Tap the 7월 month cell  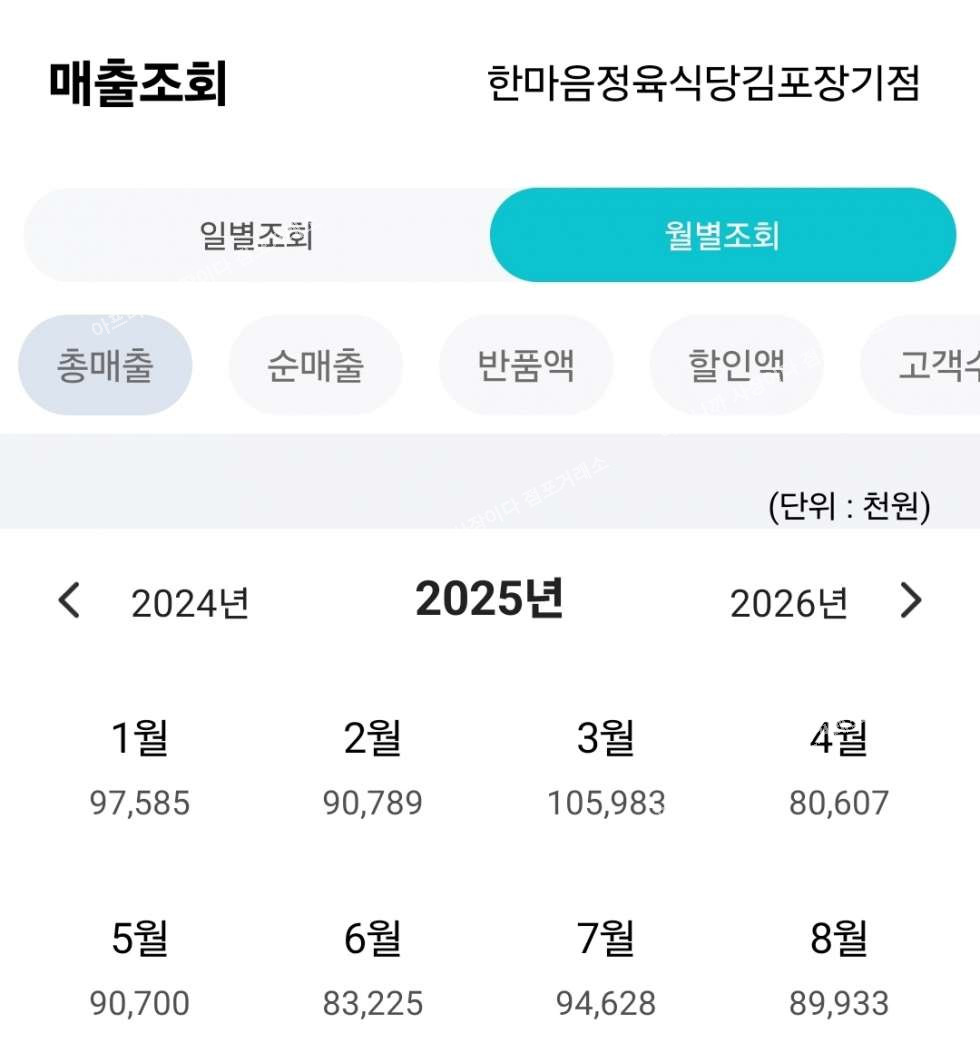[606, 968]
